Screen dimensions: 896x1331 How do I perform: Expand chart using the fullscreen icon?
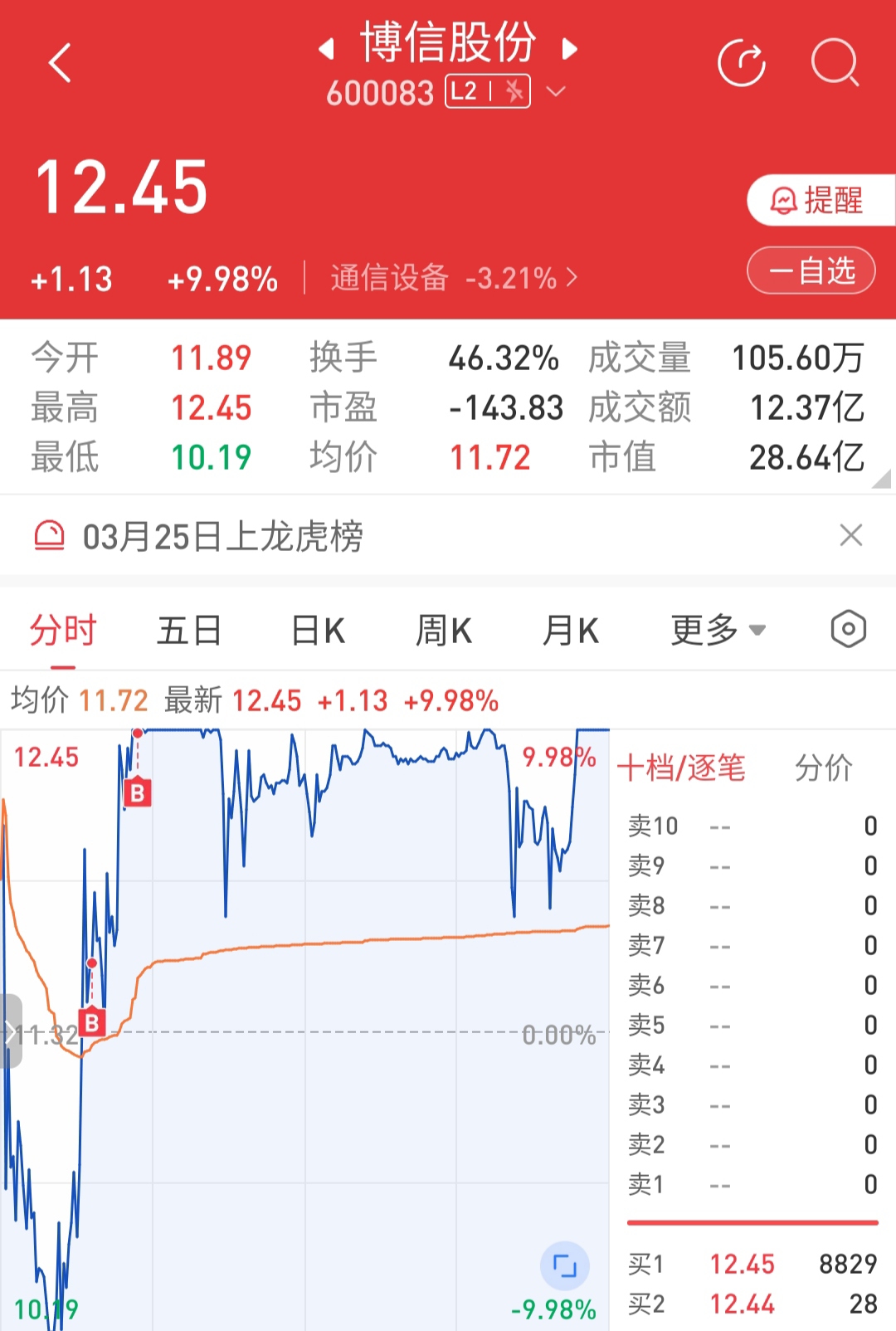565,1264
